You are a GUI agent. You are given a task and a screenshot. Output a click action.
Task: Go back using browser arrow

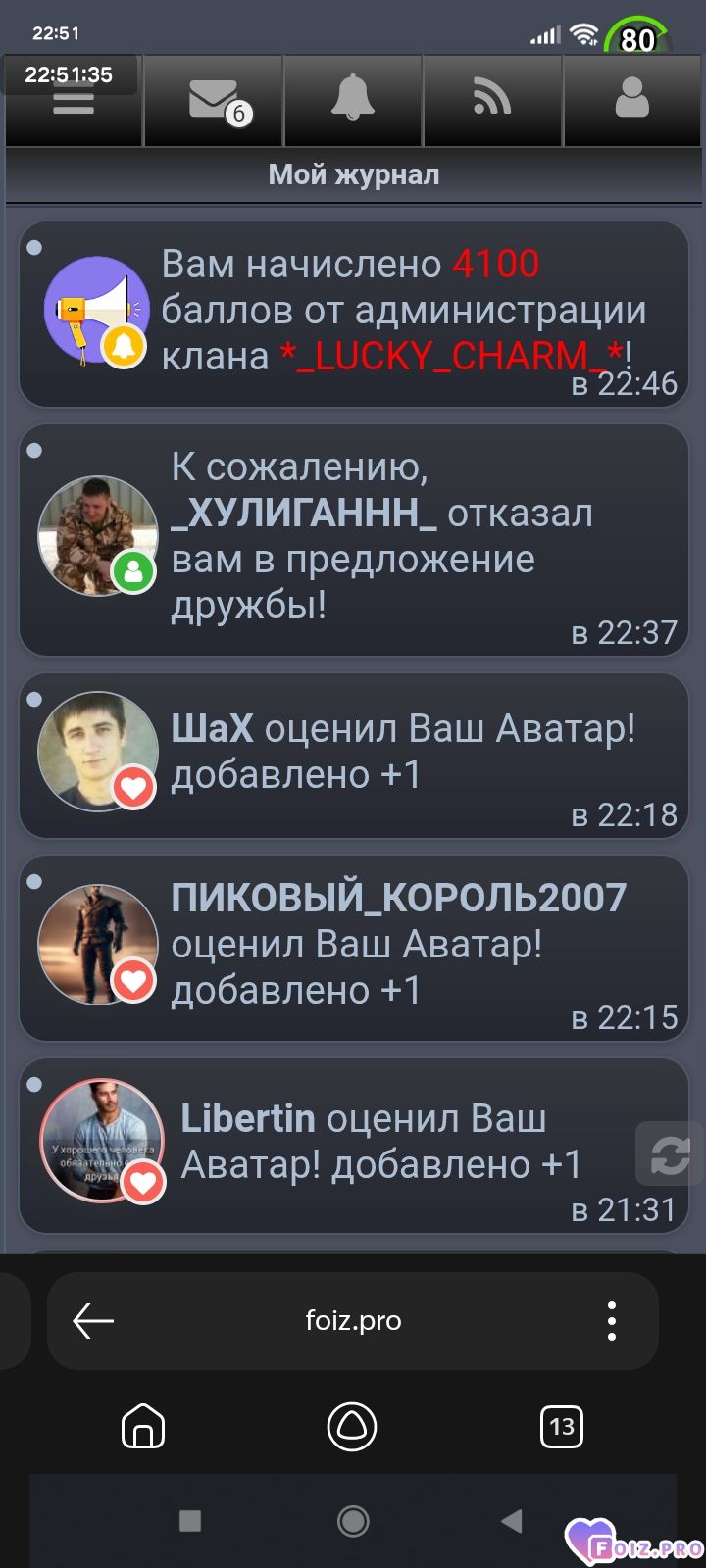(93, 1321)
